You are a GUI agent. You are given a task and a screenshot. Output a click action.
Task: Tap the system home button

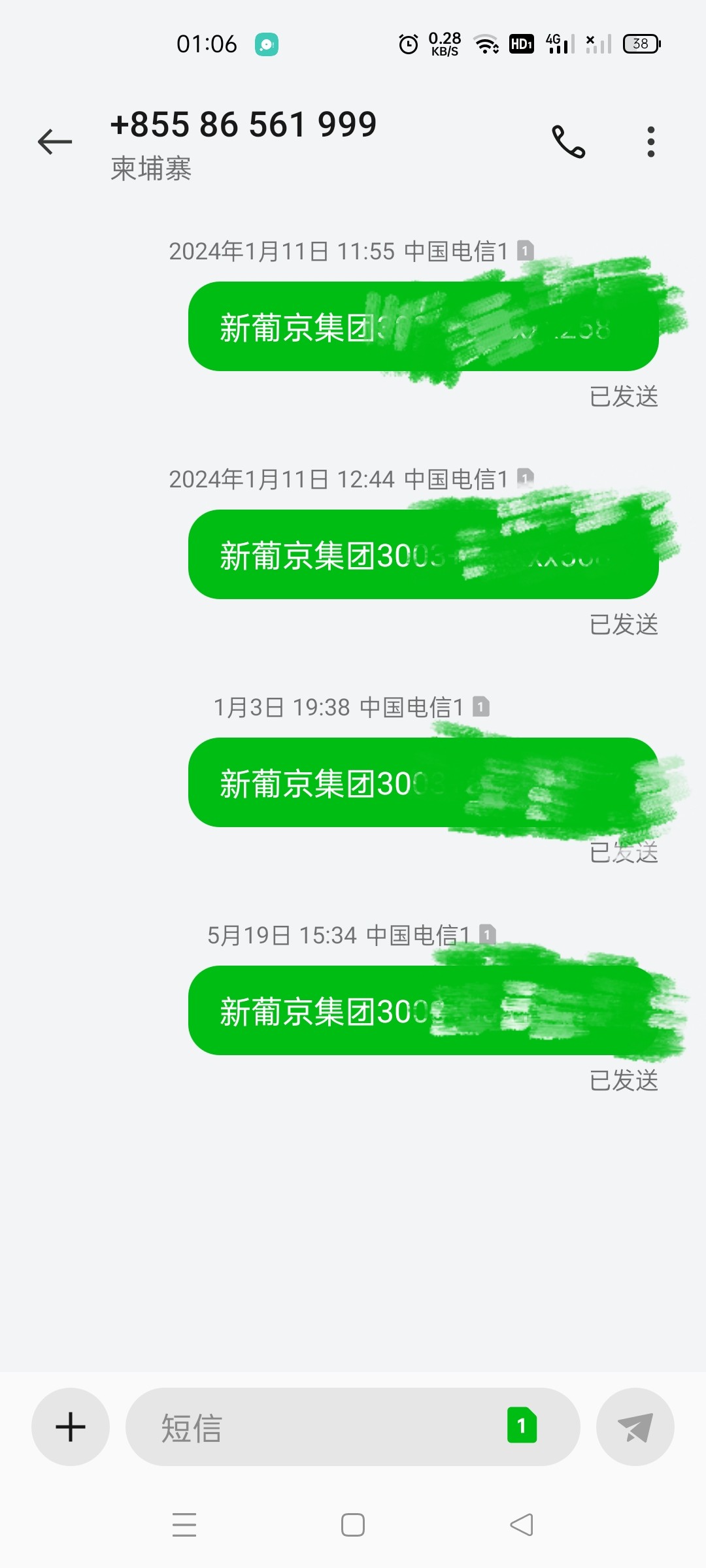353,1526
